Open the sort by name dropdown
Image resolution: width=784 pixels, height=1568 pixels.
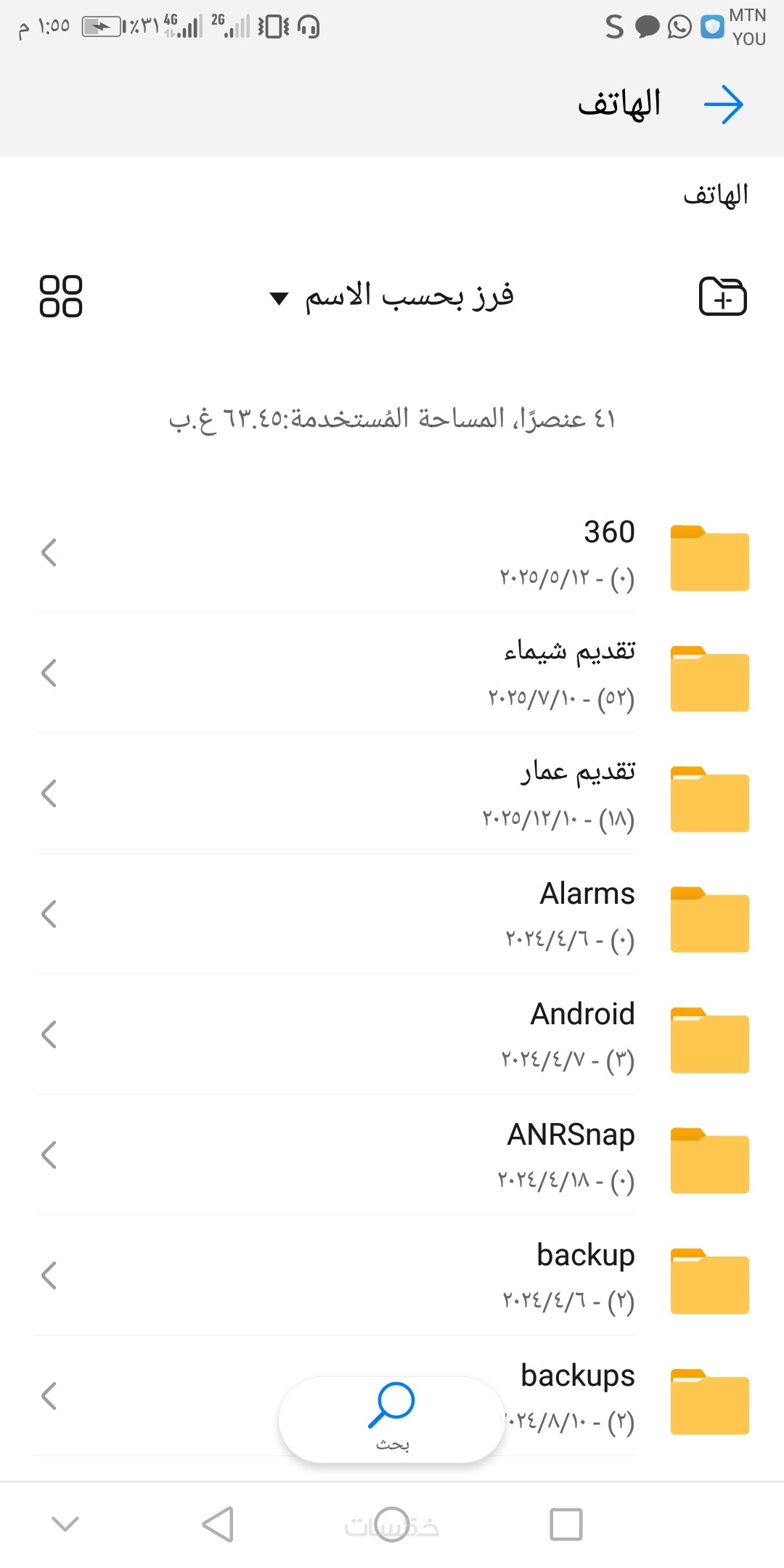coord(392,296)
